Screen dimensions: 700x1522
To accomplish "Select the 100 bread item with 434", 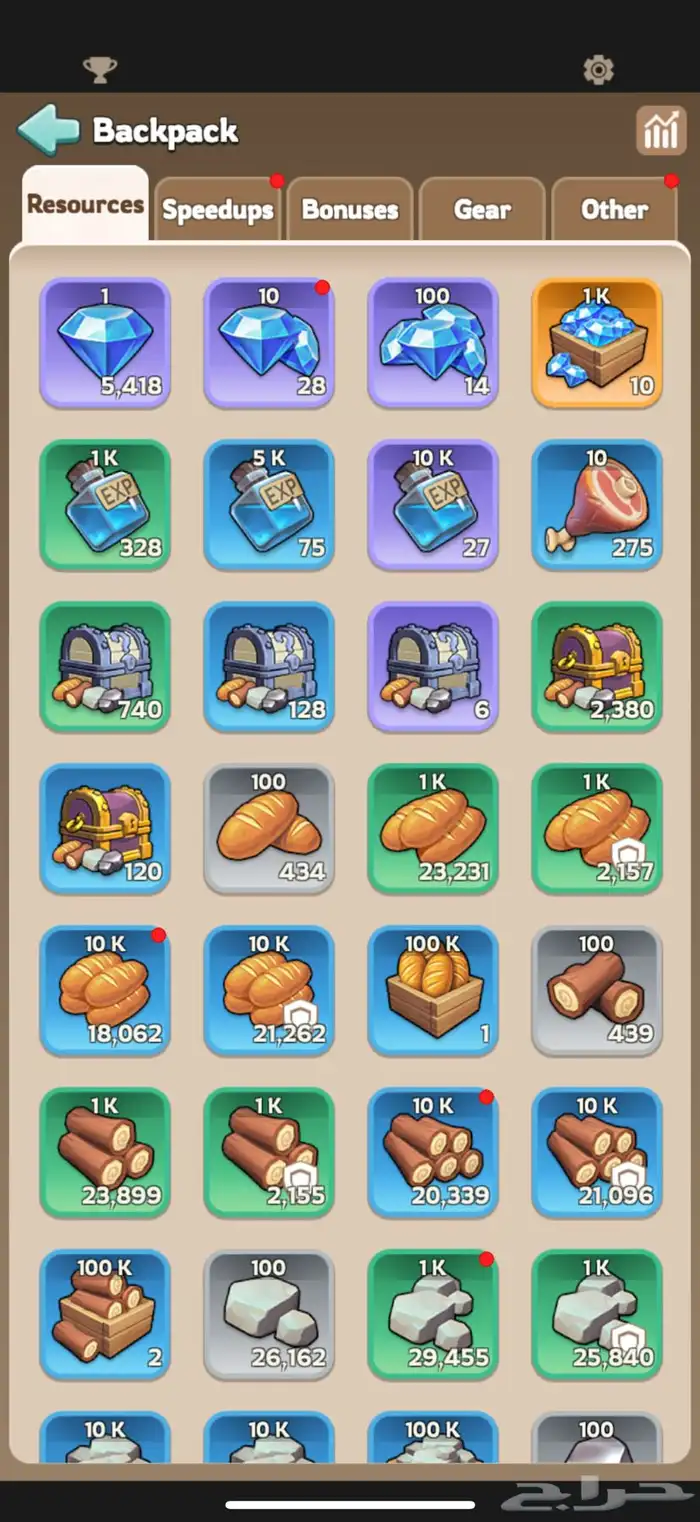I will click(x=269, y=829).
